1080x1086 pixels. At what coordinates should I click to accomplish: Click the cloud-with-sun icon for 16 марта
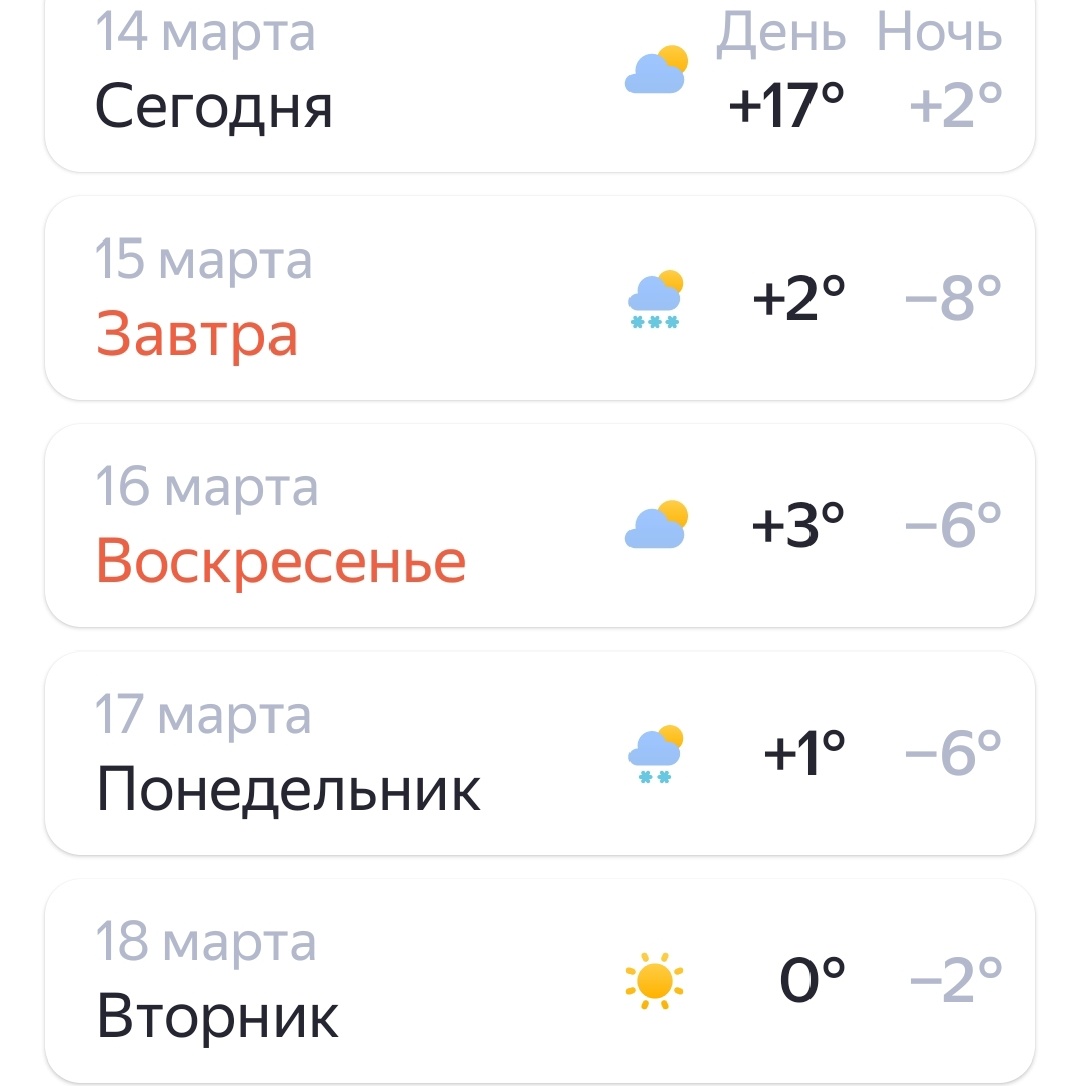point(655,524)
